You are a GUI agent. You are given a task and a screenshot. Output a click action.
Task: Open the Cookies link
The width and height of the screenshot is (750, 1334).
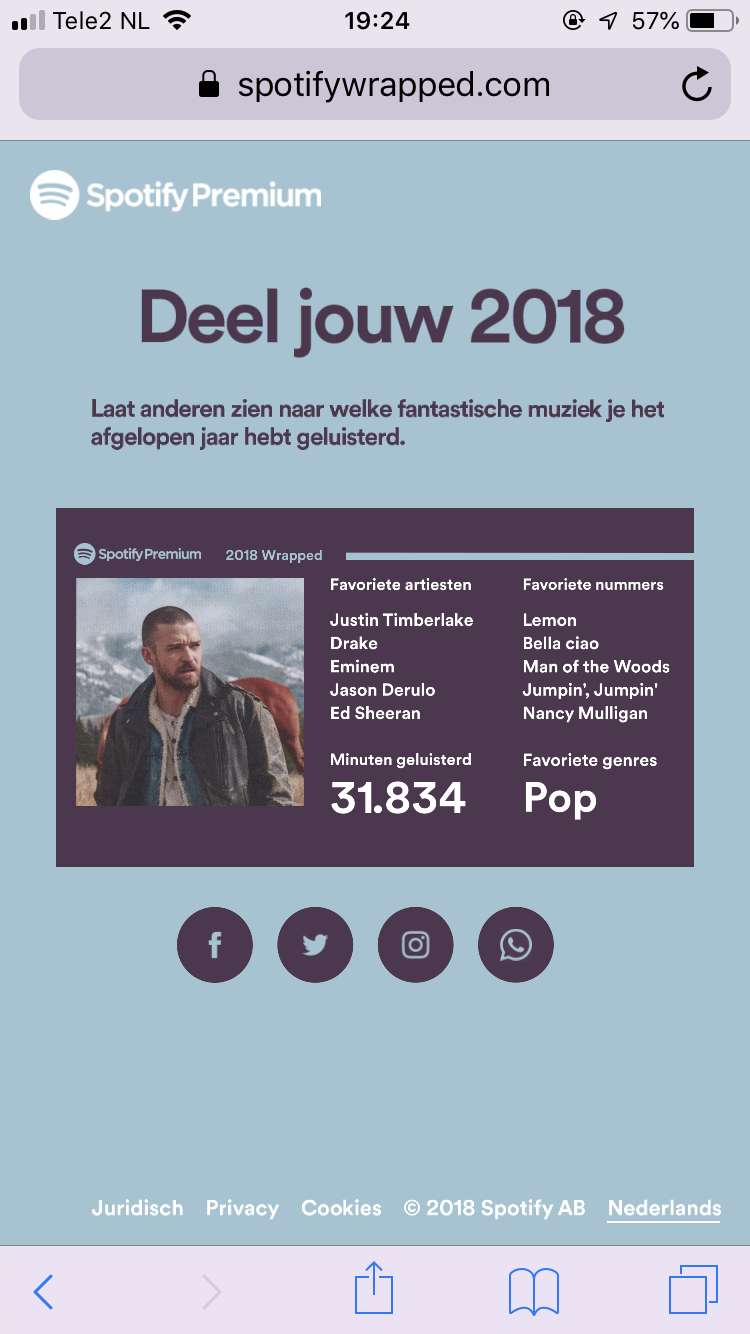tap(341, 1208)
